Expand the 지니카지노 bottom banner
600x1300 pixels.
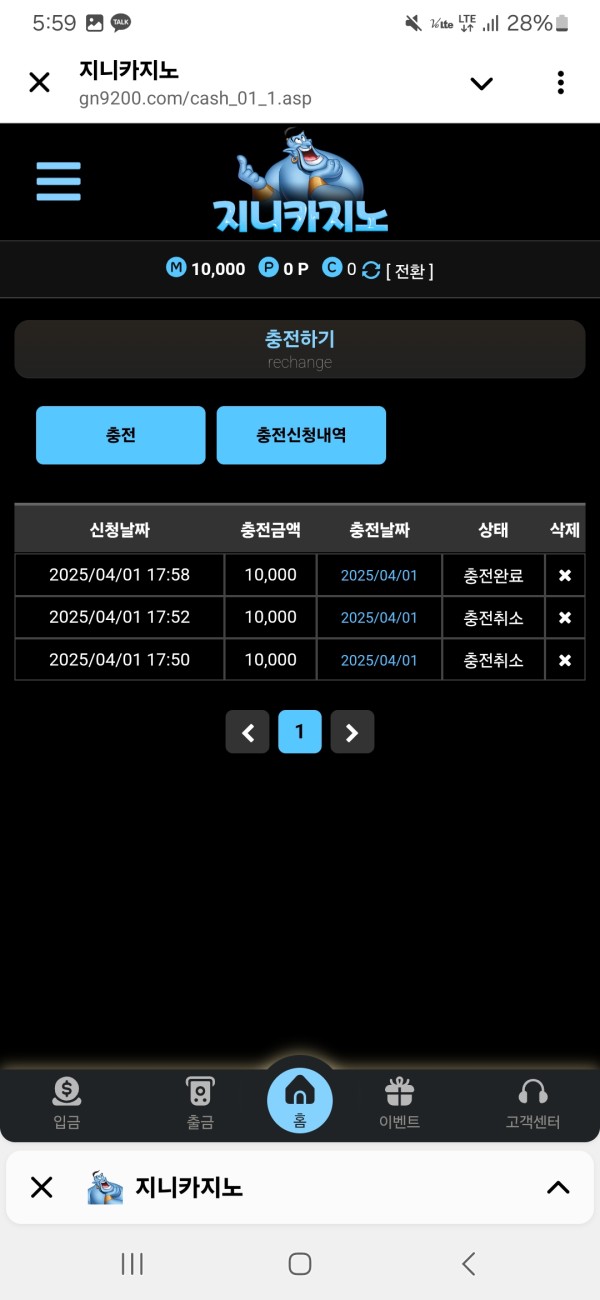557,1187
